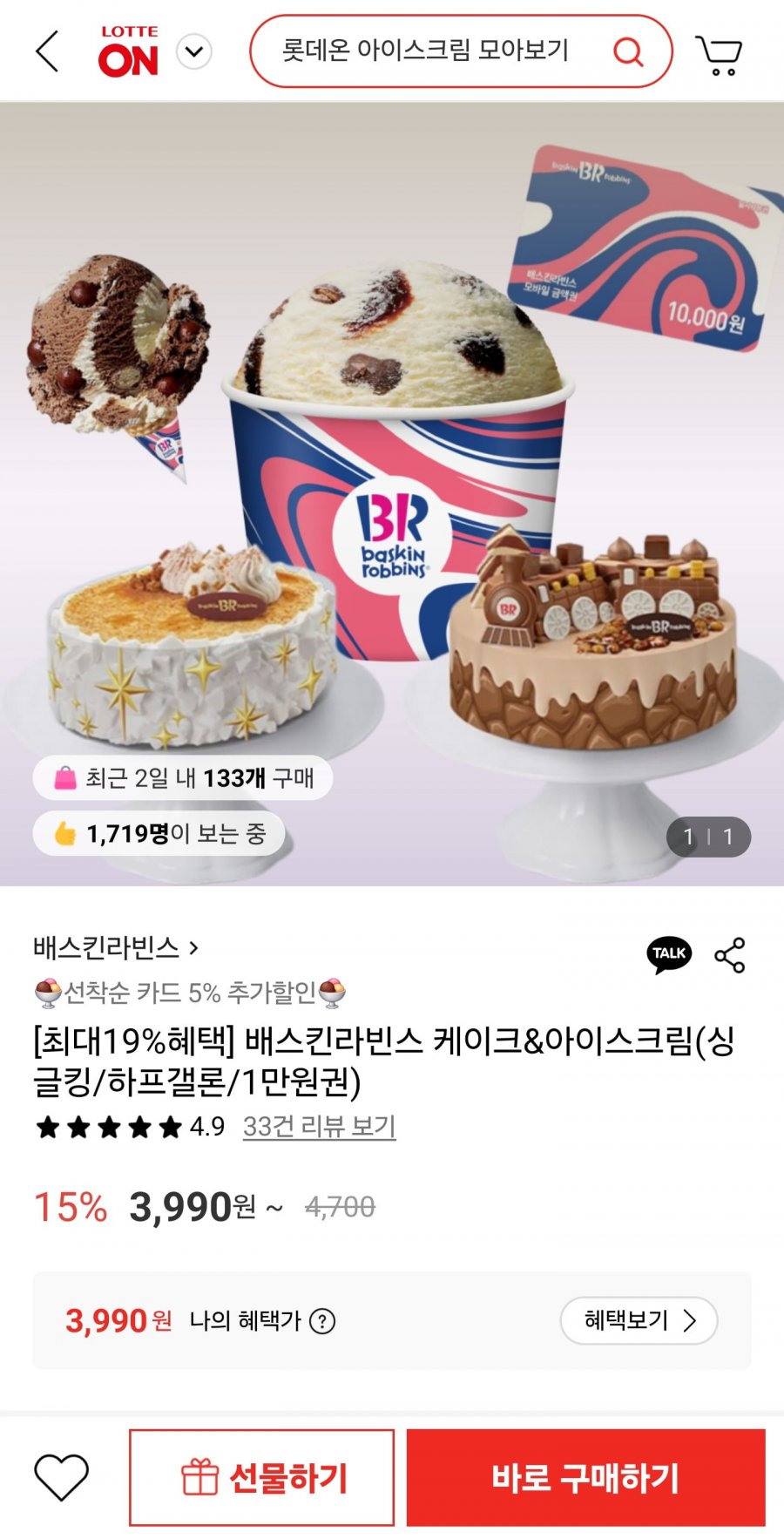Screen dimensions: 784x1539
Task: Expand the dropdown next to Lotte ON logo
Action: coord(194,51)
